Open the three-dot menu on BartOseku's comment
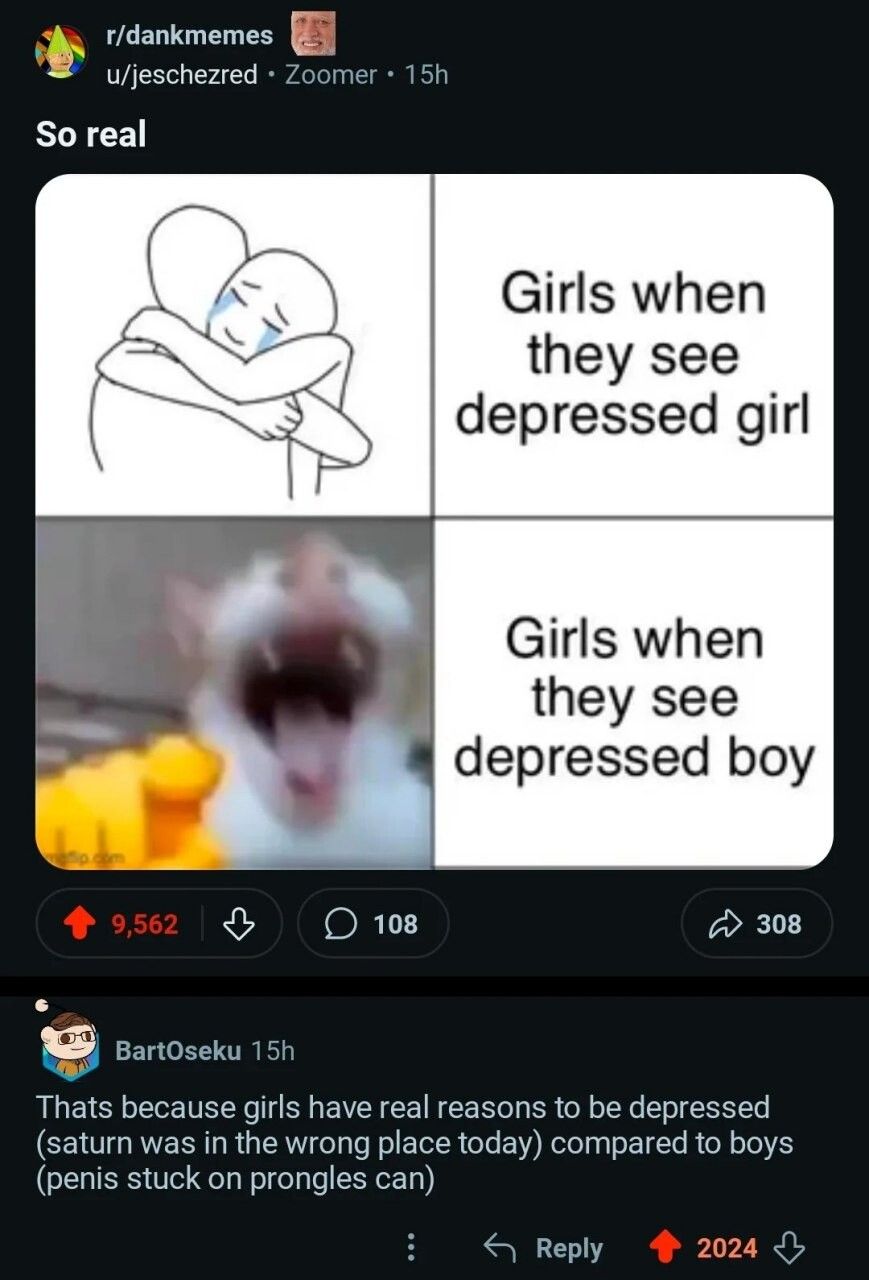 tap(410, 1248)
